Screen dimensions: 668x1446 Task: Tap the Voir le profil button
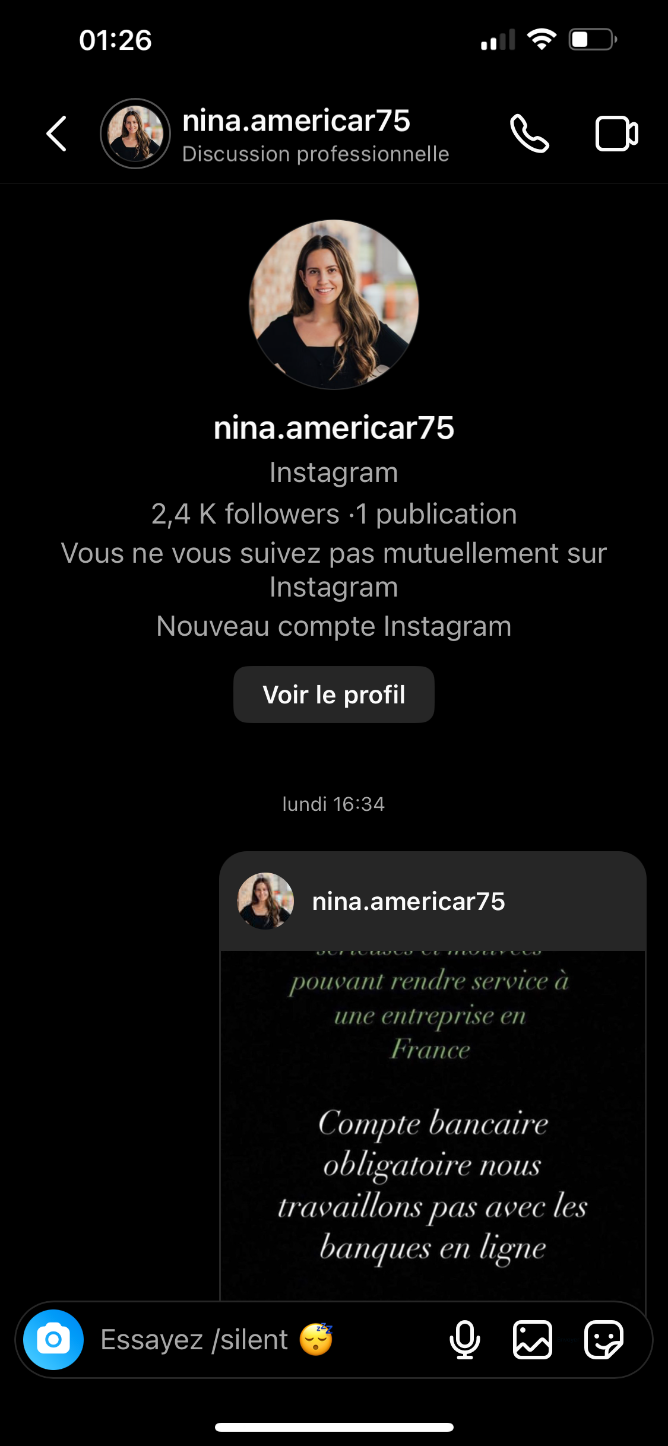334,695
